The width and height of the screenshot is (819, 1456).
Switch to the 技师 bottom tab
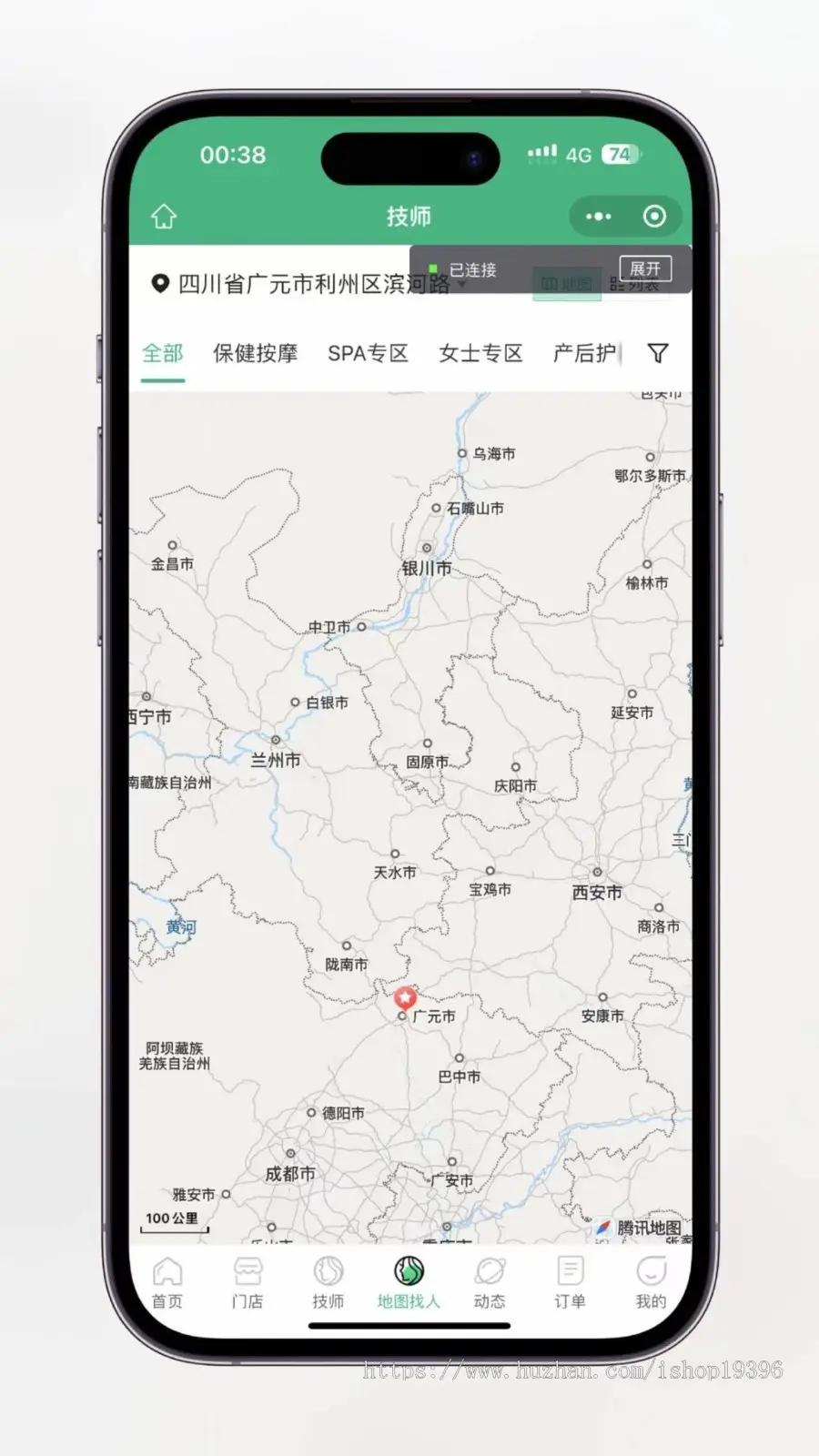[329, 1282]
